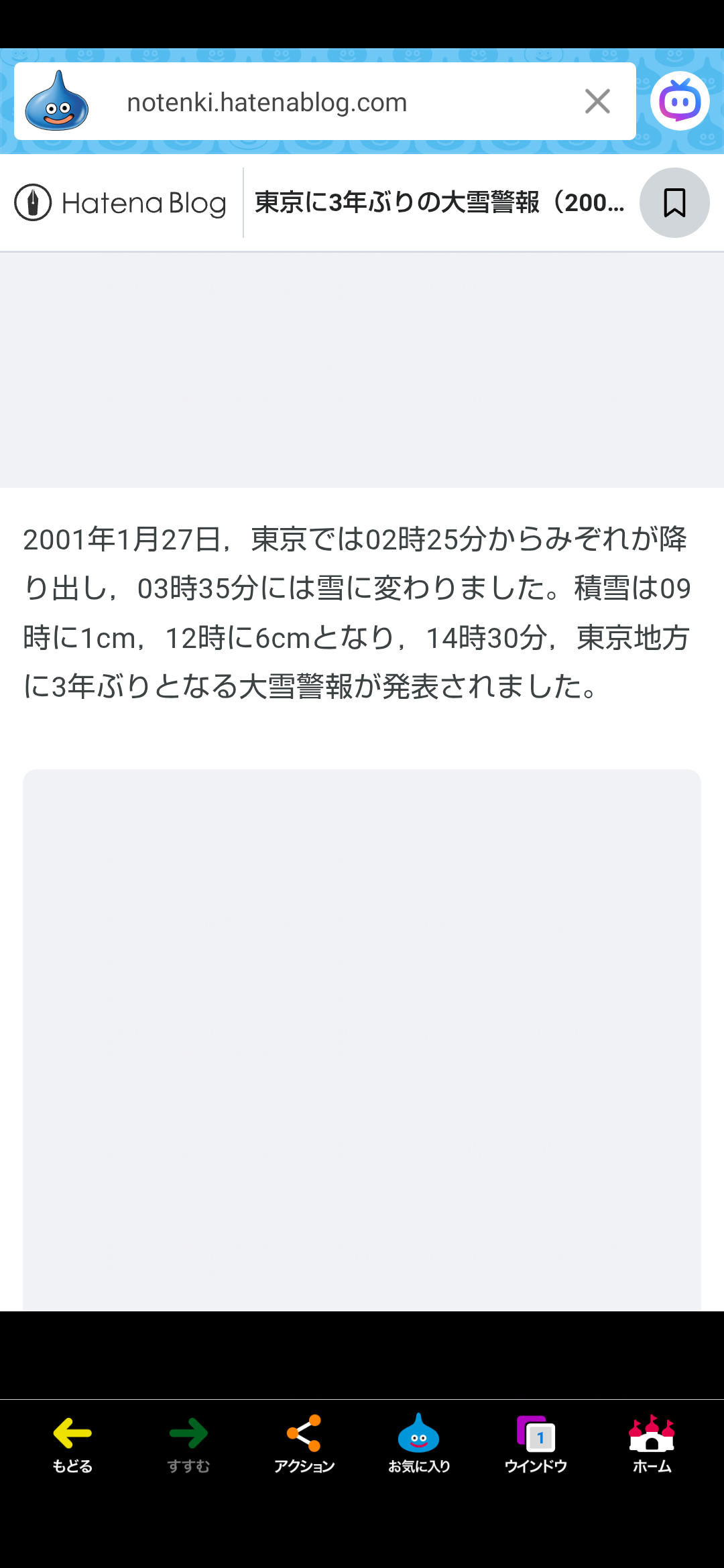Return to ホーム home page
Image resolution: width=724 pixels, height=1568 pixels.
pos(652,1444)
